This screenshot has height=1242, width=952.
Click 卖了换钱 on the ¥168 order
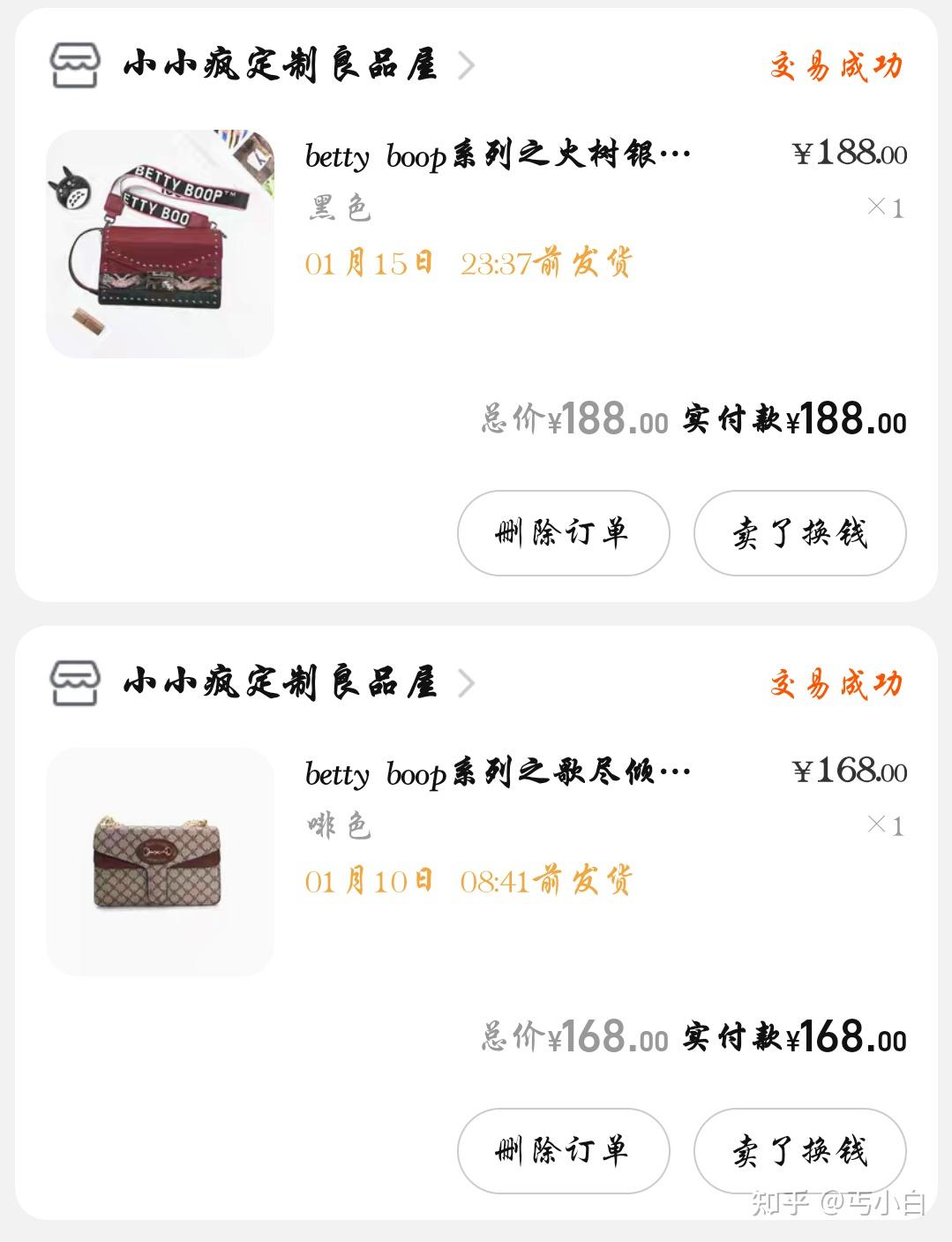coord(798,1151)
